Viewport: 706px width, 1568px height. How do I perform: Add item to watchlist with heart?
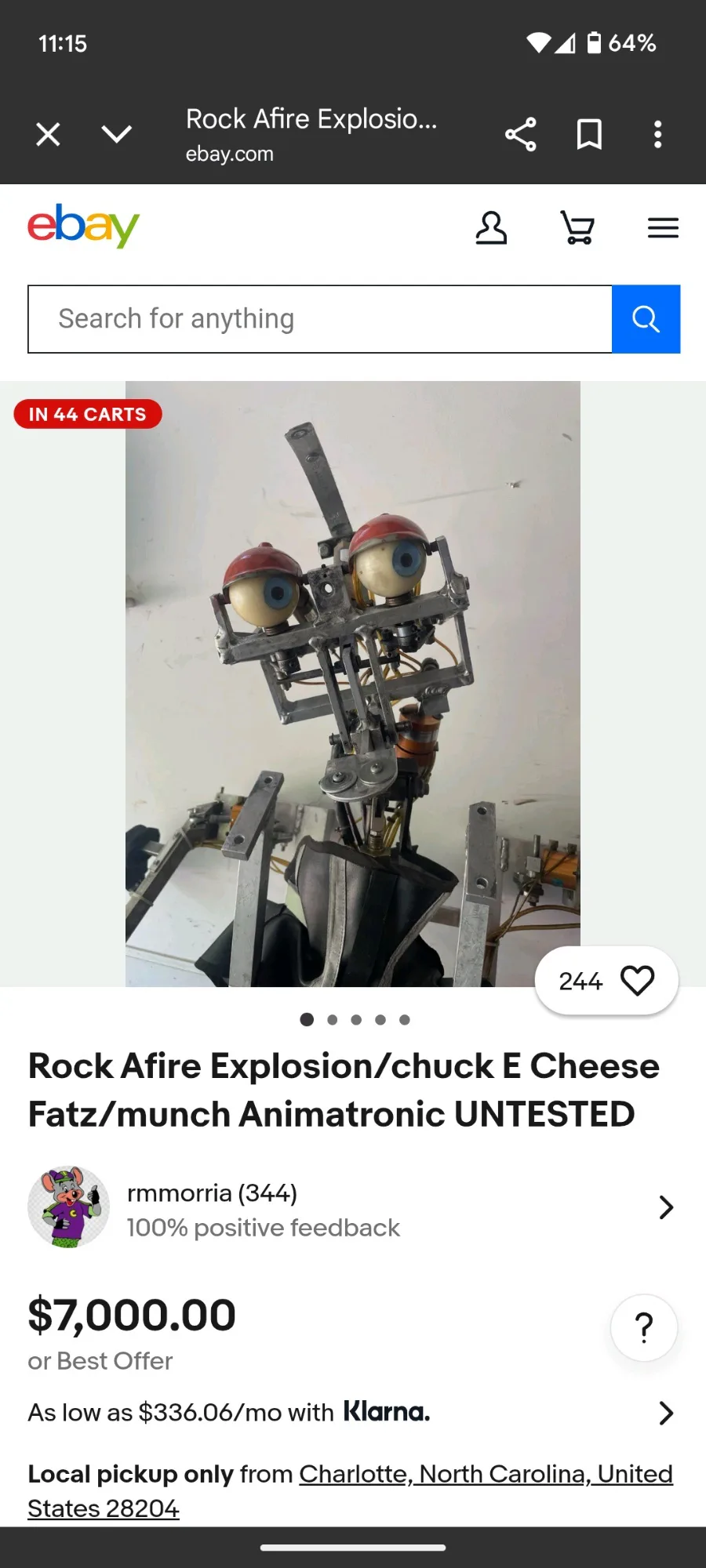point(606,981)
